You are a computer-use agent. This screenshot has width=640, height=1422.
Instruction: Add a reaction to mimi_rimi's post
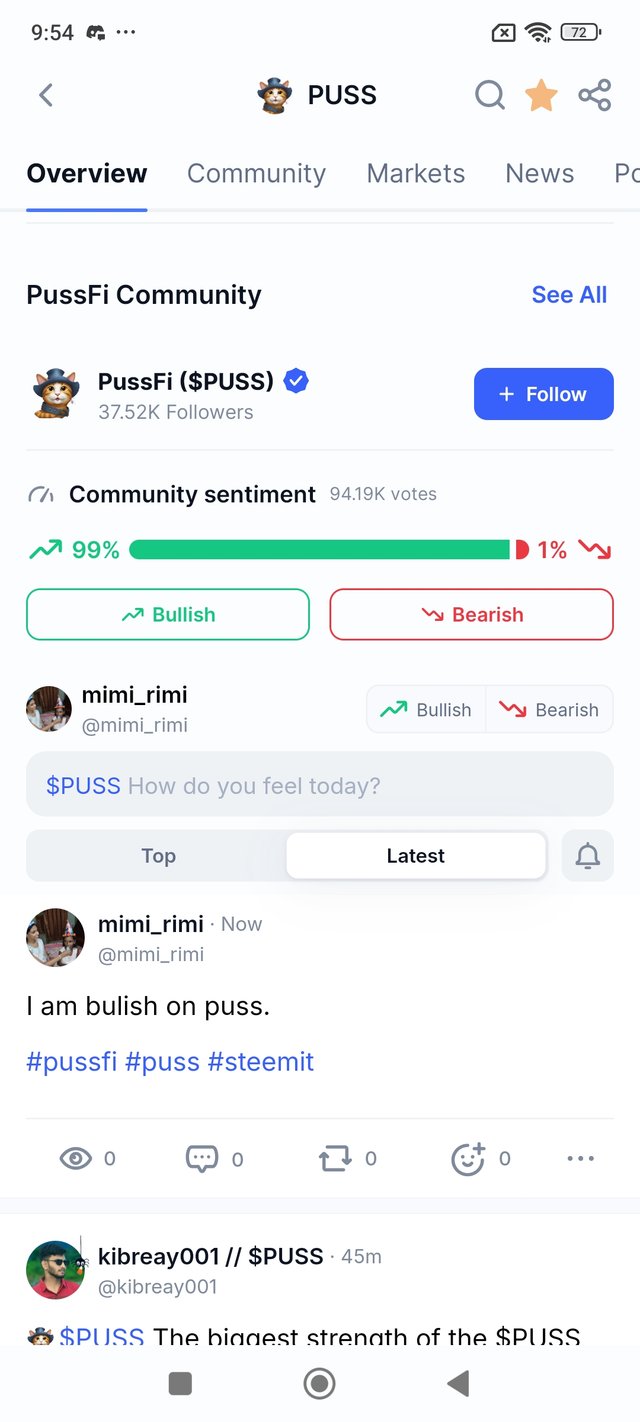(467, 1158)
